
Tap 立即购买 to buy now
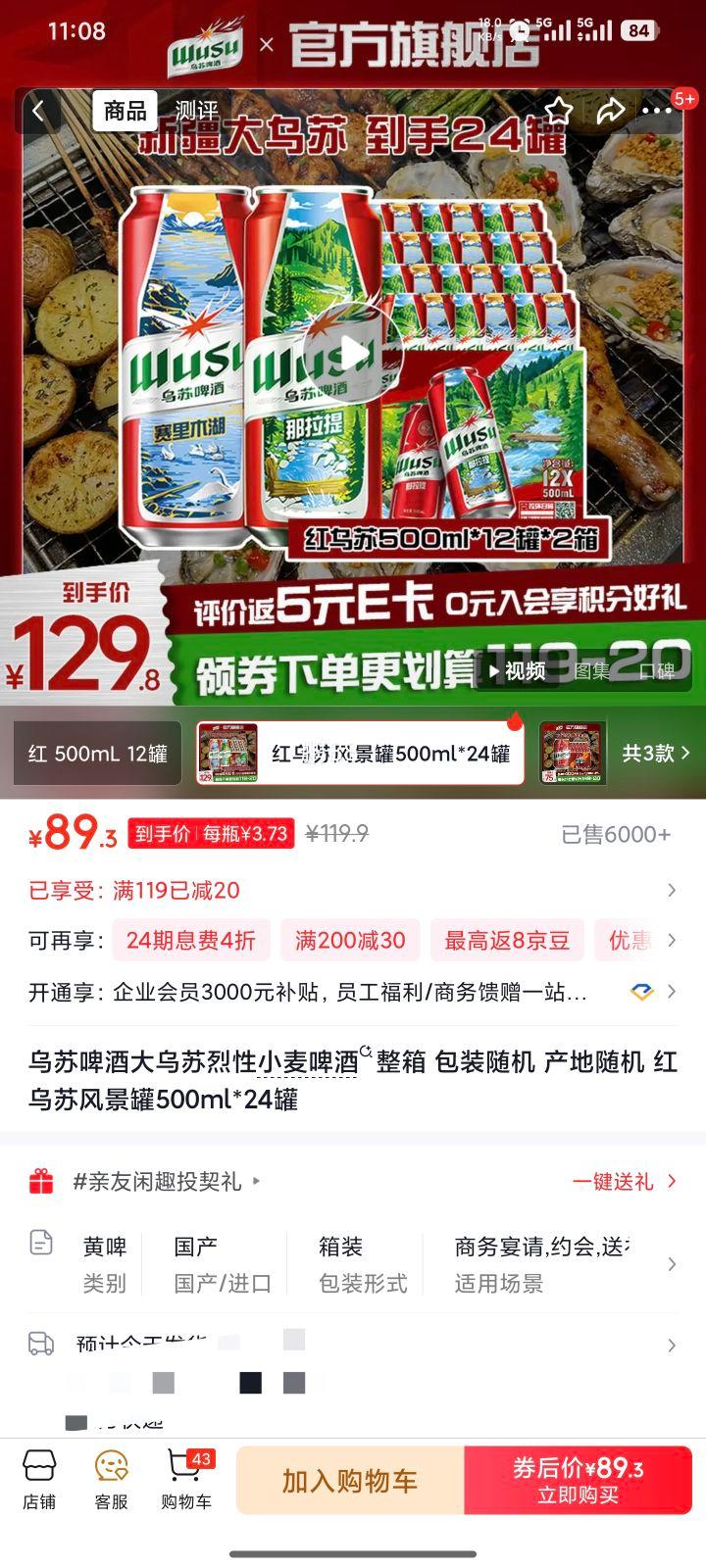[x=577, y=1480]
